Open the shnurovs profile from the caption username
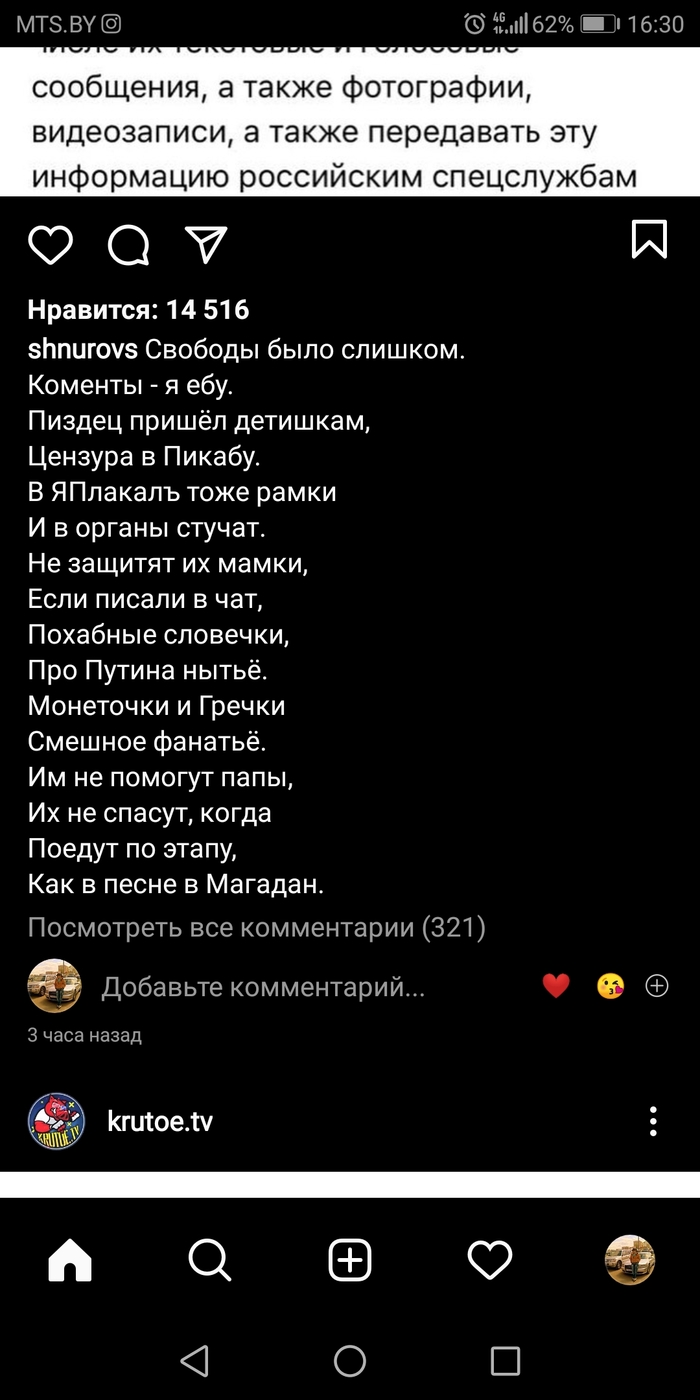 click(x=83, y=350)
